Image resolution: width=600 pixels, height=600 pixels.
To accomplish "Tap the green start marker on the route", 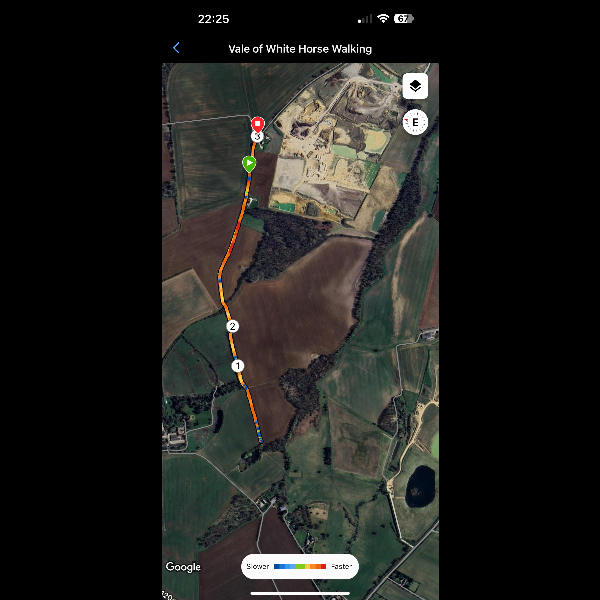I will pyautogui.click(x=249, y=162).
